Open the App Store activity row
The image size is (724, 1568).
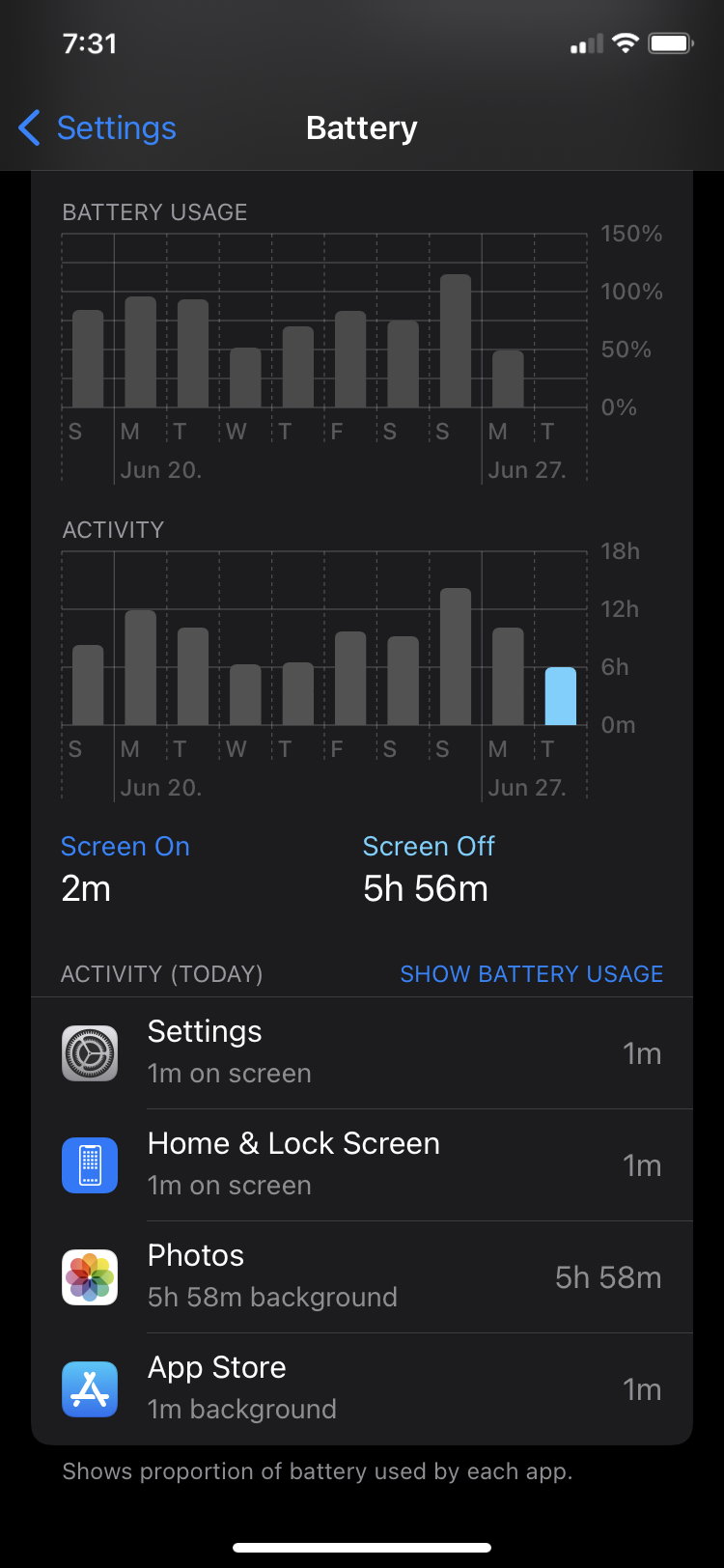(x=362, y=1388)
